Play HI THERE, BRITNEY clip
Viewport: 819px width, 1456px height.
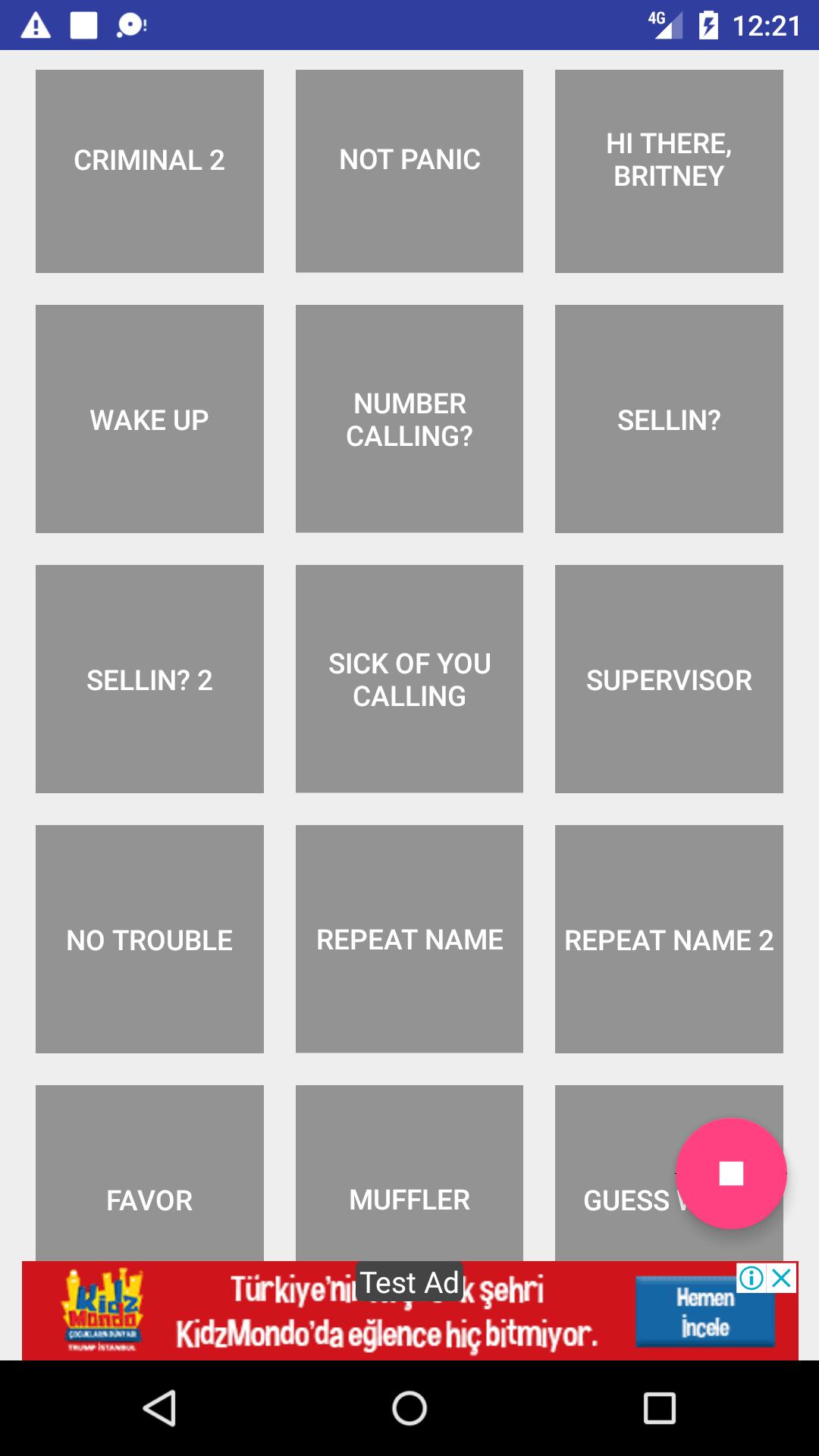(x=669, y=171)
